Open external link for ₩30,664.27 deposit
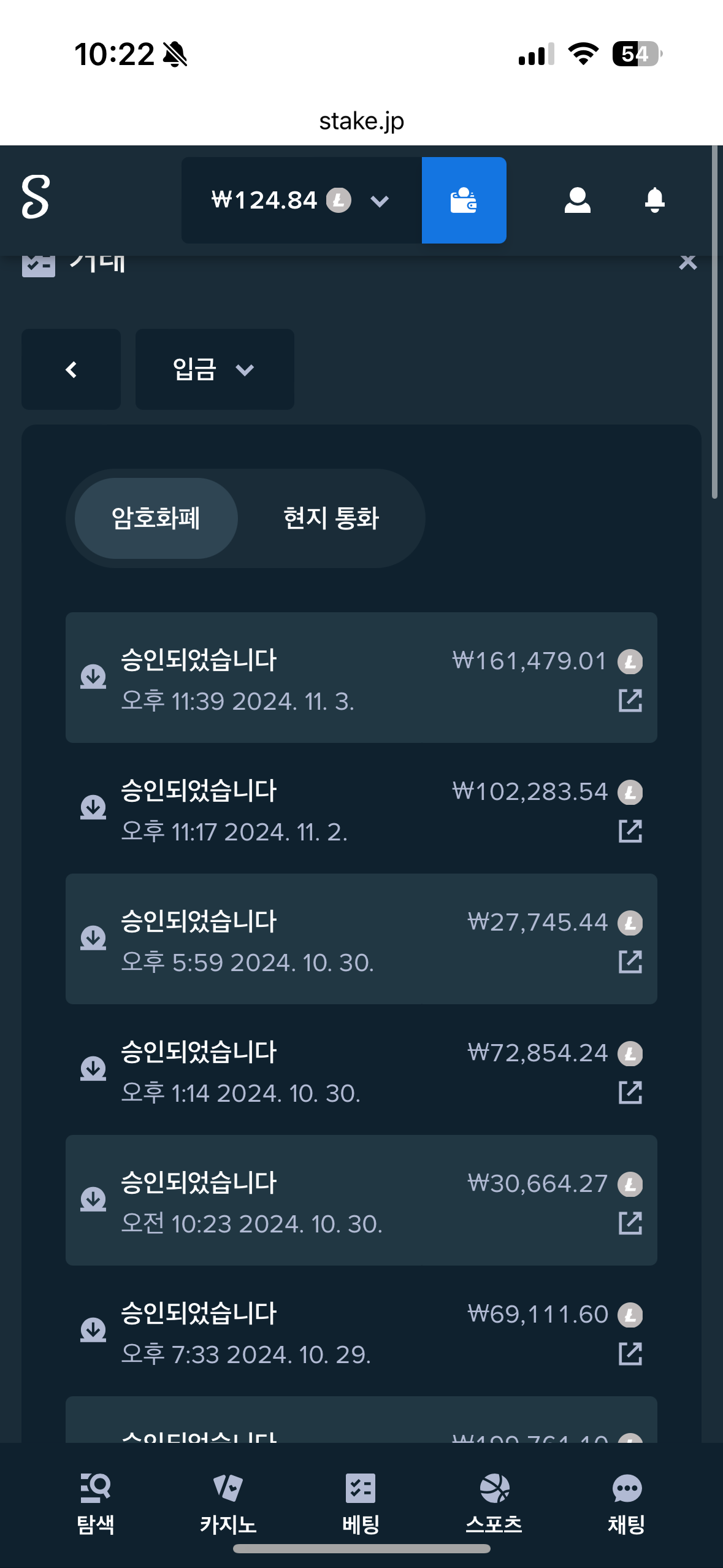 630,1223
